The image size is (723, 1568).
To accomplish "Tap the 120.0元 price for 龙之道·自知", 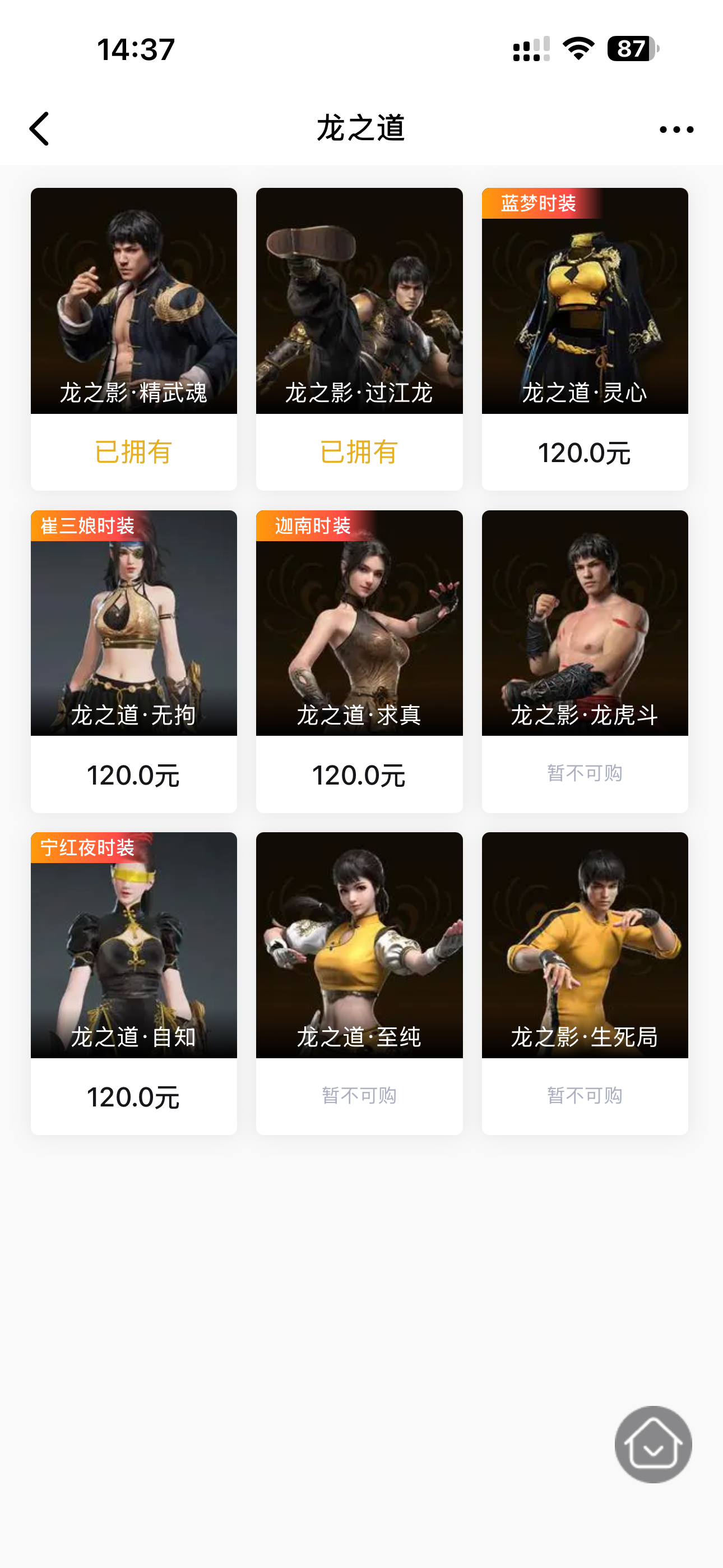I will (x=133, y=1099).
